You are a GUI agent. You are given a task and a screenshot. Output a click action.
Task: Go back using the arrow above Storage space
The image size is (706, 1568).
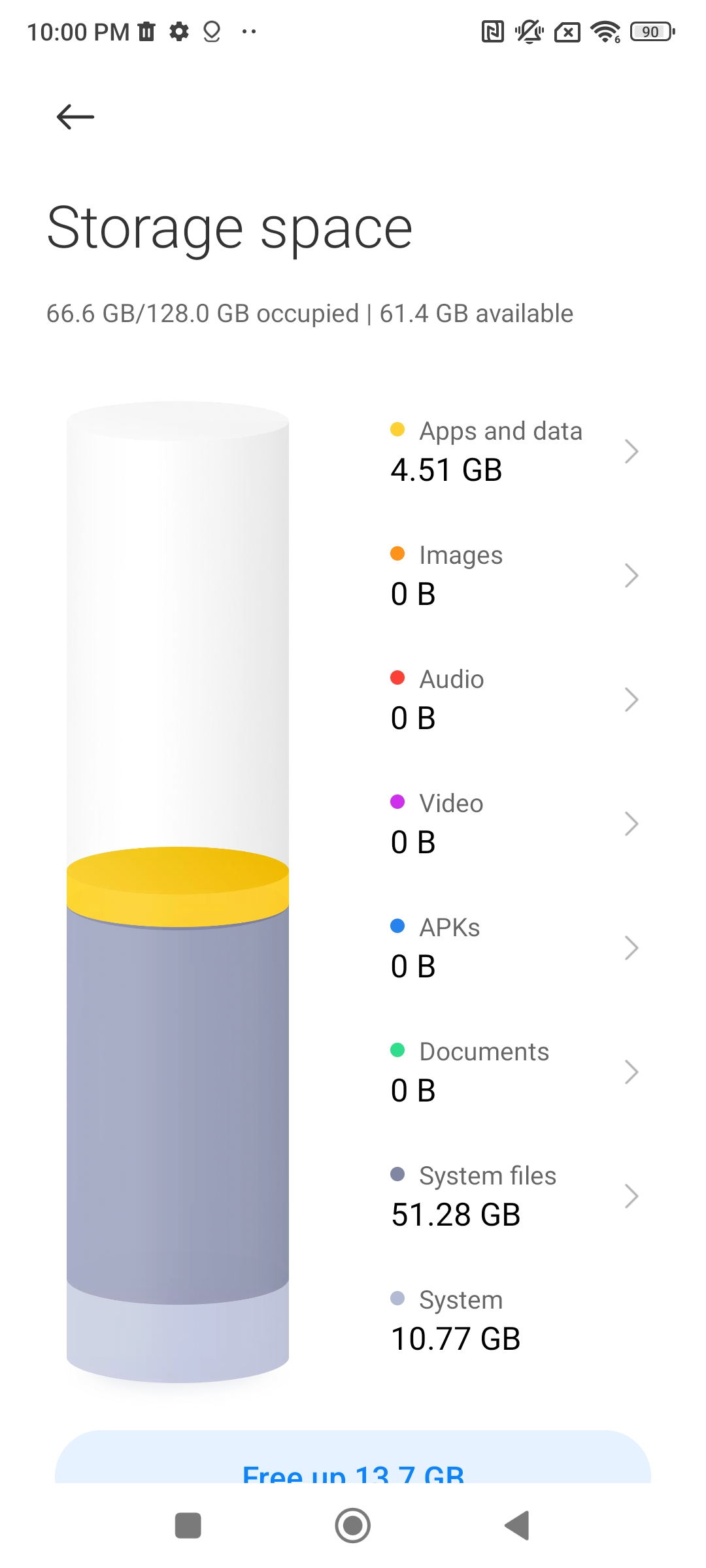[75, 117]
